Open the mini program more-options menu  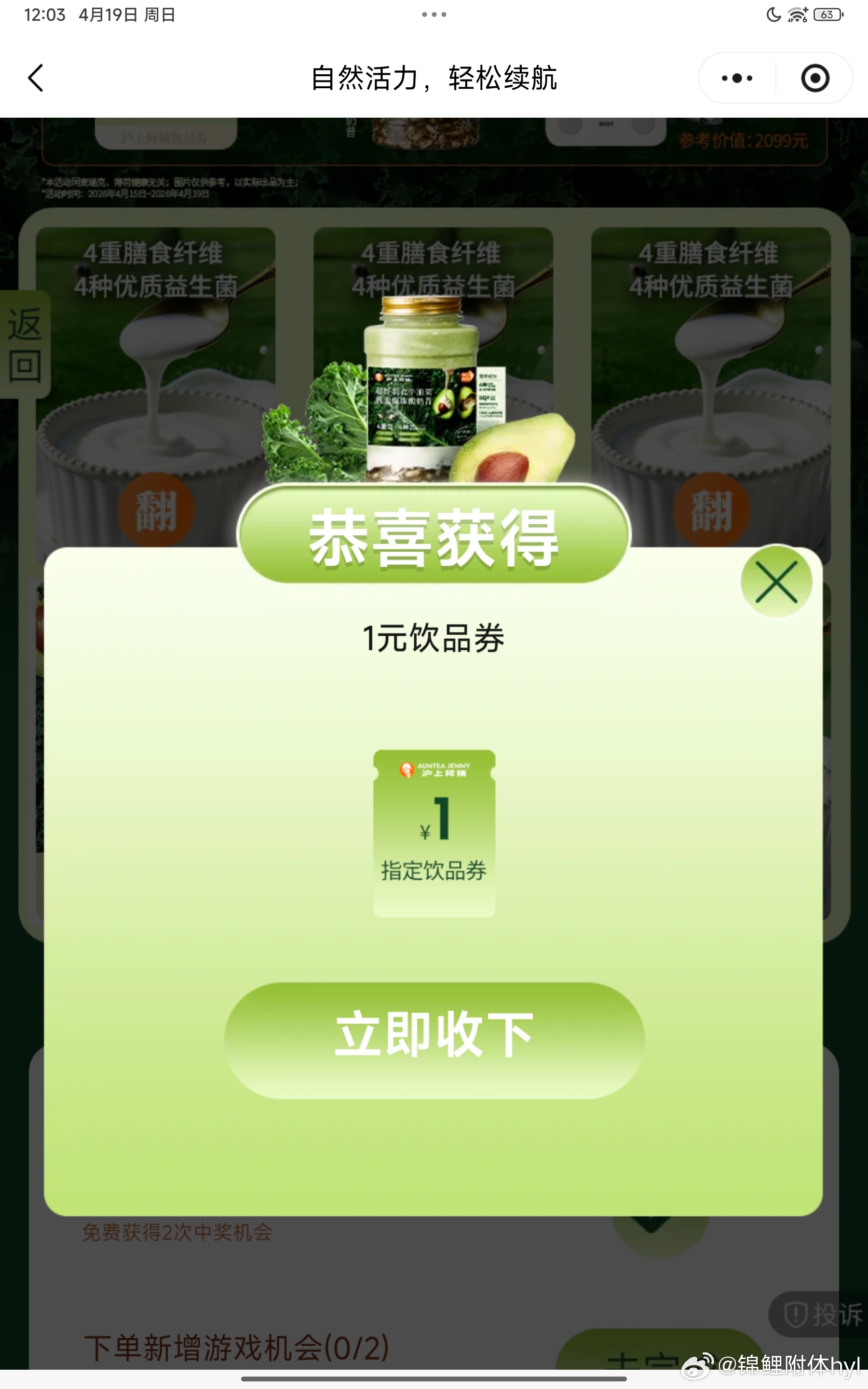pyautogui.click(x=737, y=78)
